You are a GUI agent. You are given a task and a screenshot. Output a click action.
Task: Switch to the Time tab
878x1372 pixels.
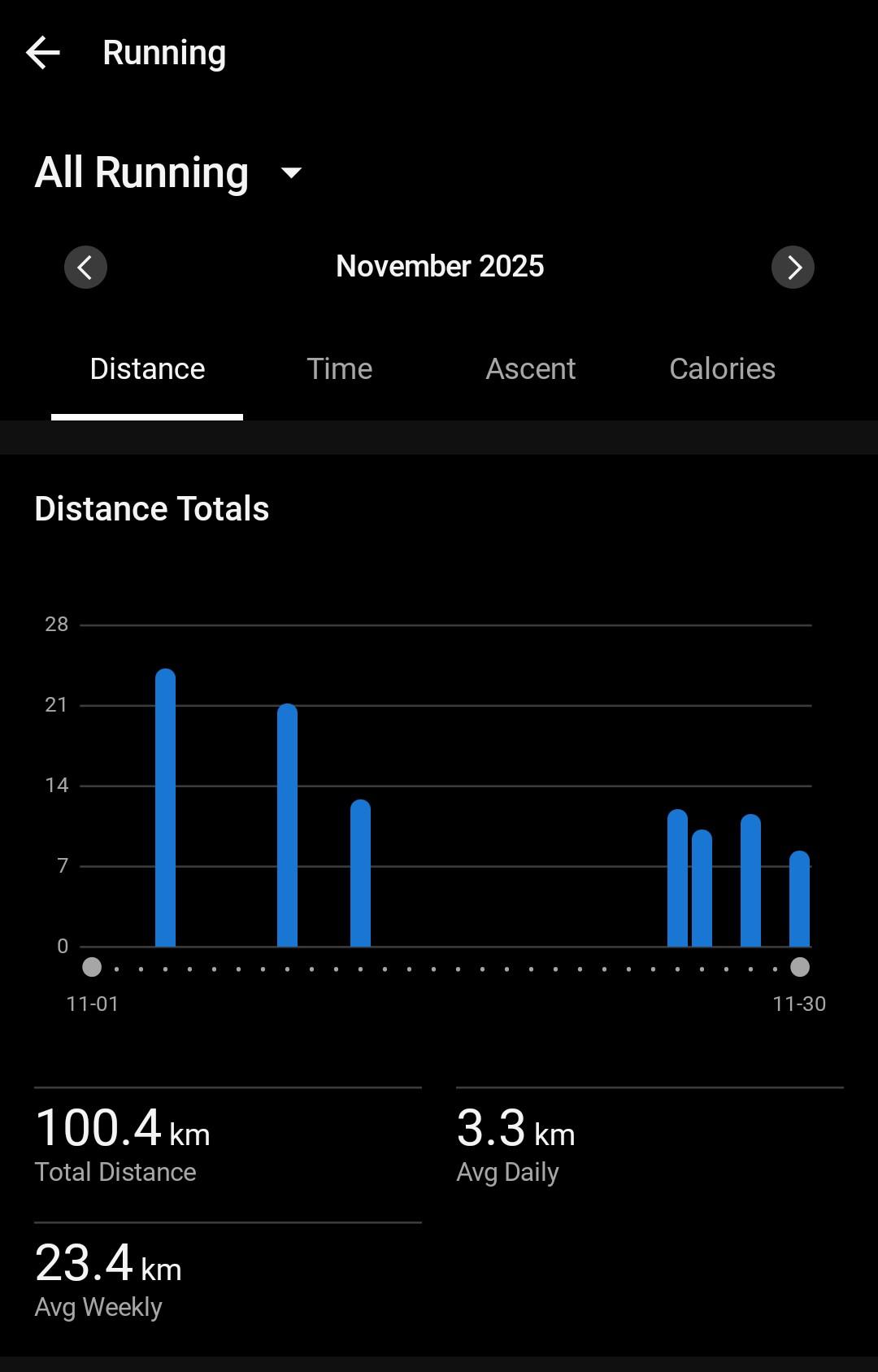339,369
